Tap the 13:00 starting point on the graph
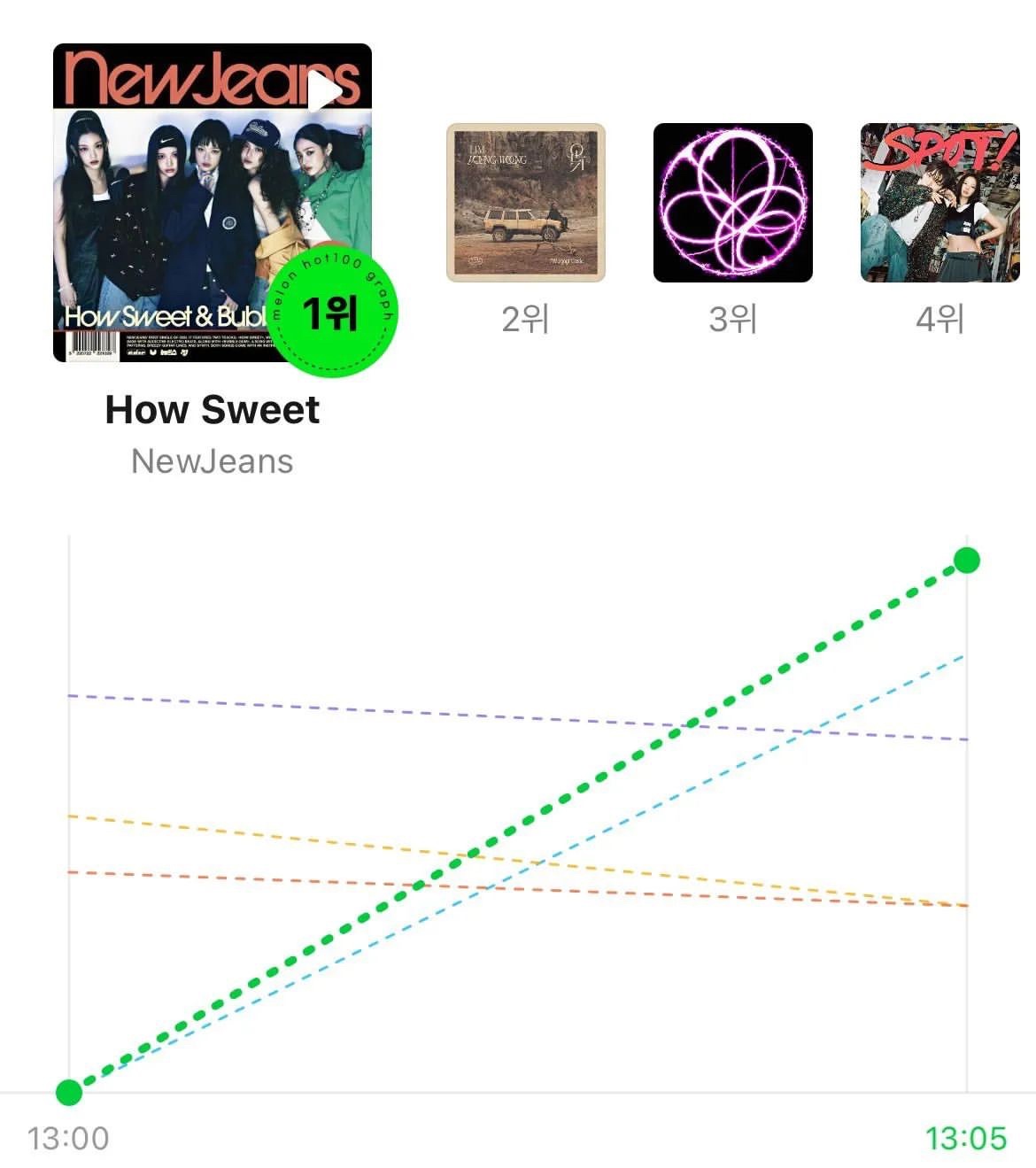The image size is (1036, 1168). 69,1092
